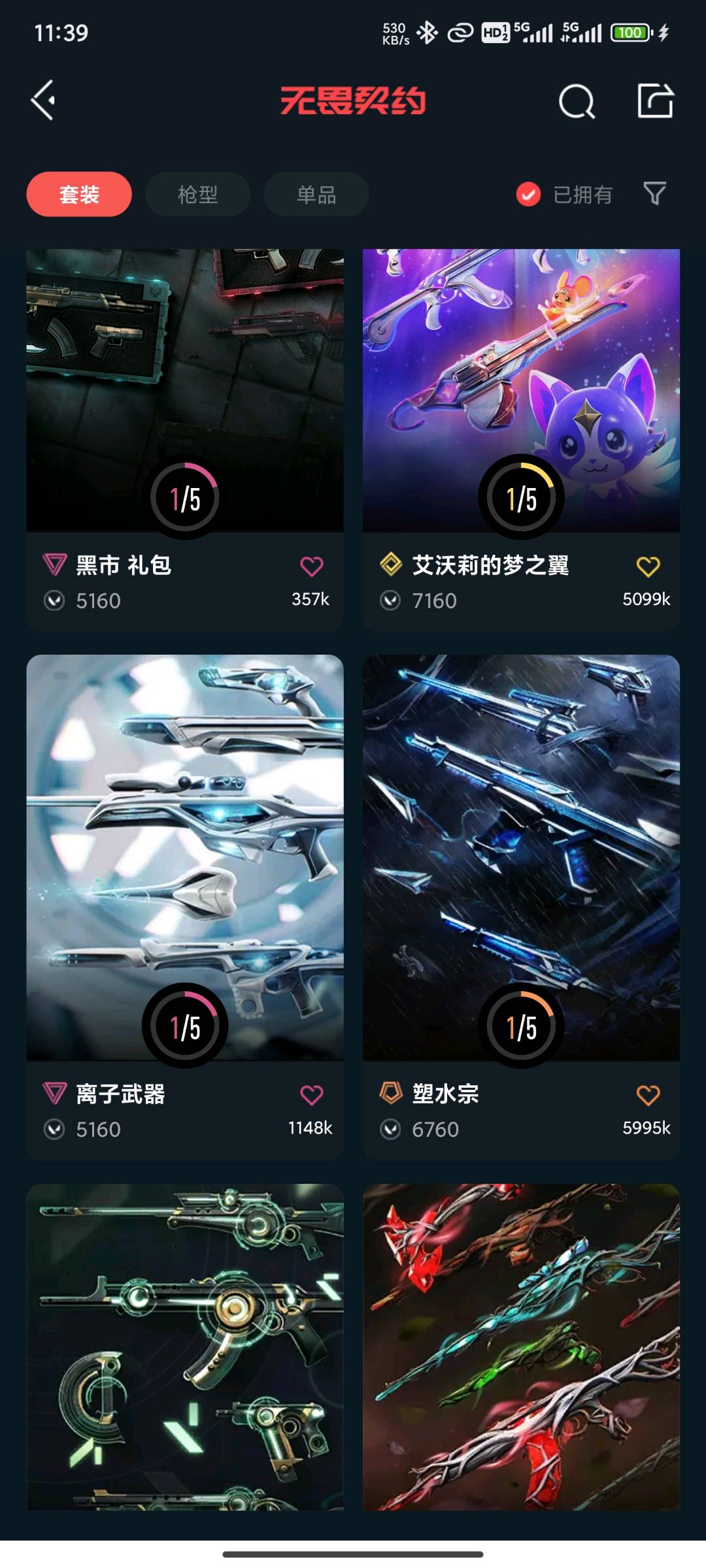Image resolution: width=706 pixels, height=1568 pixels.
Task: Open the 黑市 礼包 bundle card
Action: (184, 392)
